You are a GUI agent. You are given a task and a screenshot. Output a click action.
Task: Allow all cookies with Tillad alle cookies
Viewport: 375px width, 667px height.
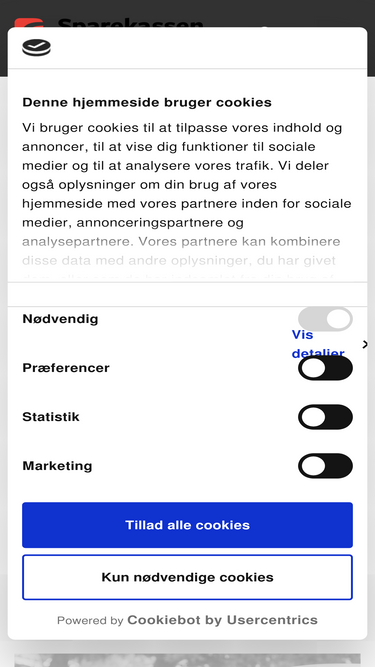(x=188, y=525)
